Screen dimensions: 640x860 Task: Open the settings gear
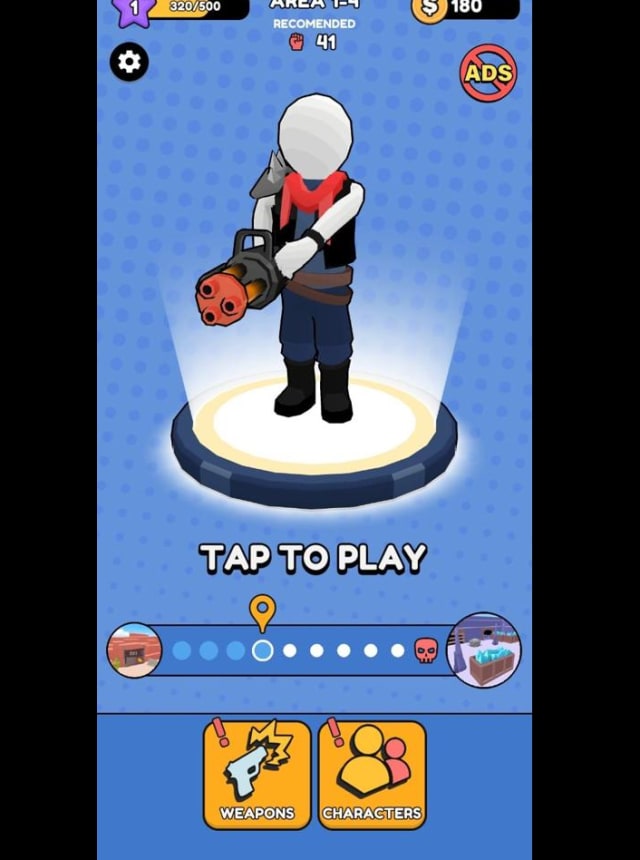point(129,63)
